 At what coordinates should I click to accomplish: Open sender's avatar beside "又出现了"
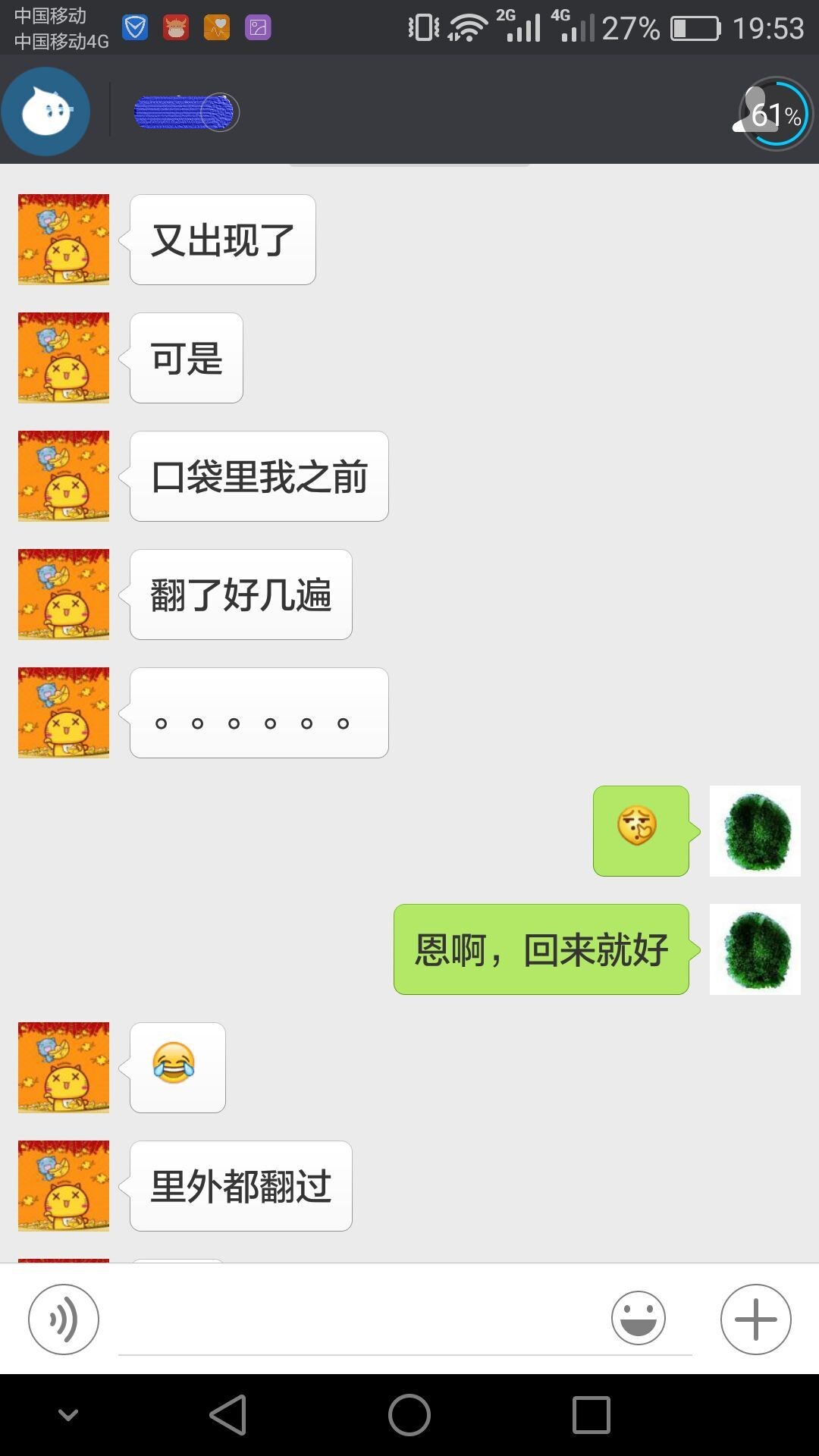coord(64,240)
